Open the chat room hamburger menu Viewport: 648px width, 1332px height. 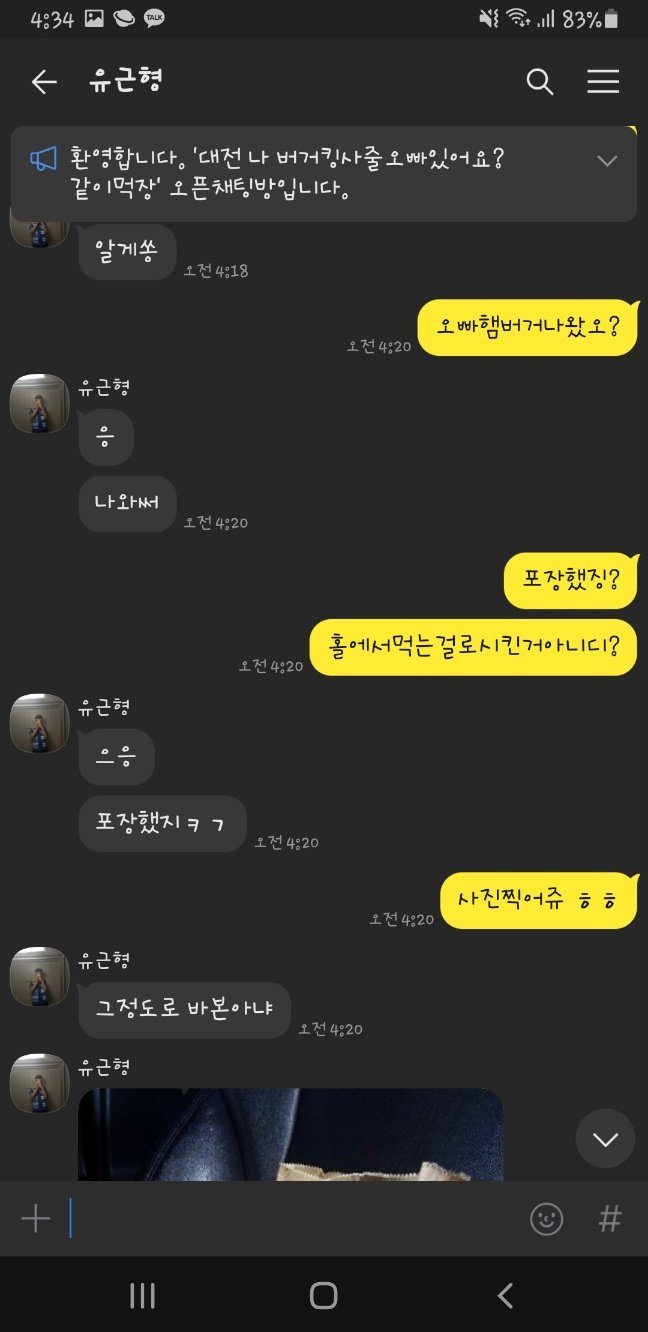[603, 82]
